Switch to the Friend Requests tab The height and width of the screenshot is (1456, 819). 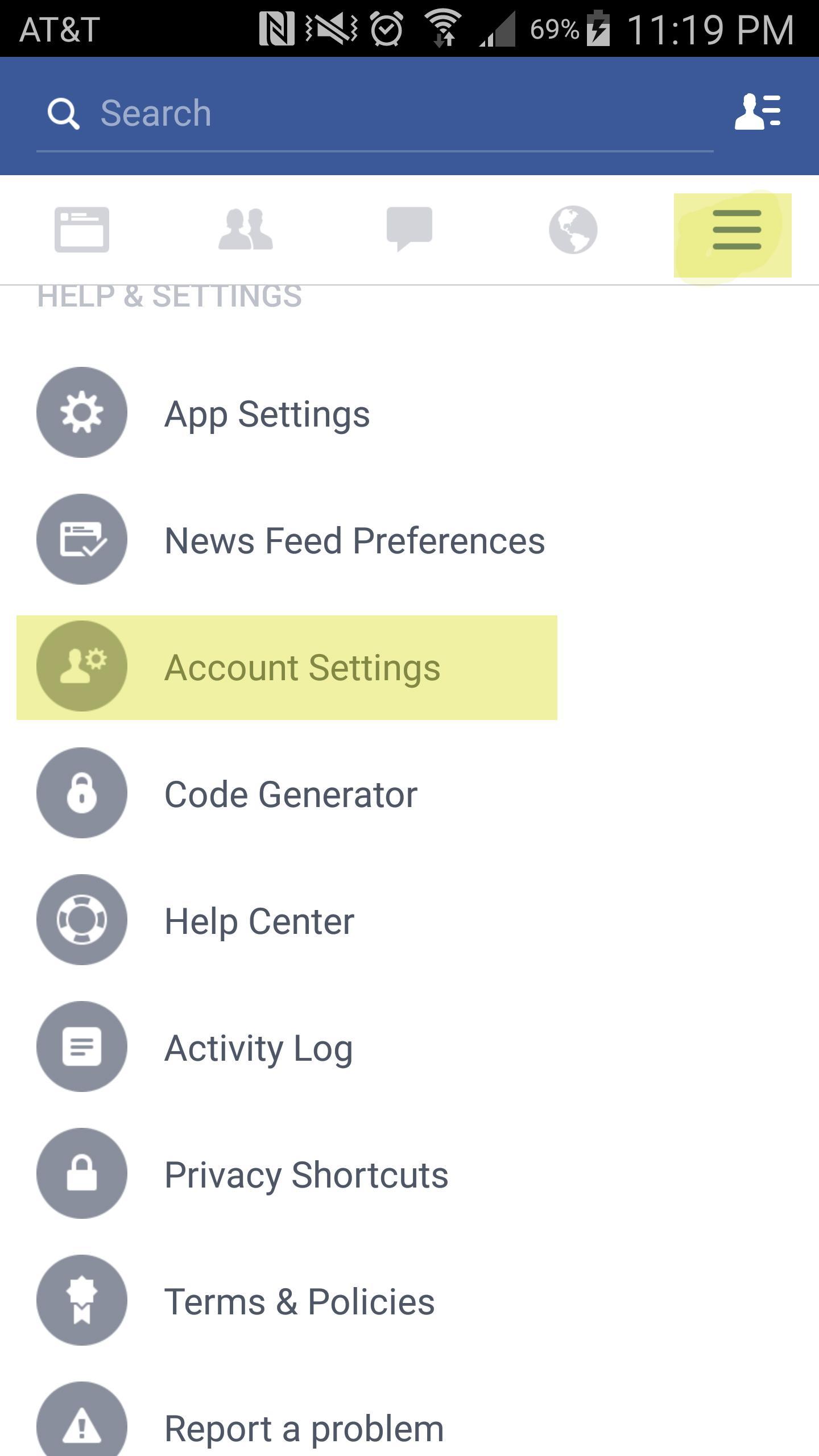tap(246, 230)
